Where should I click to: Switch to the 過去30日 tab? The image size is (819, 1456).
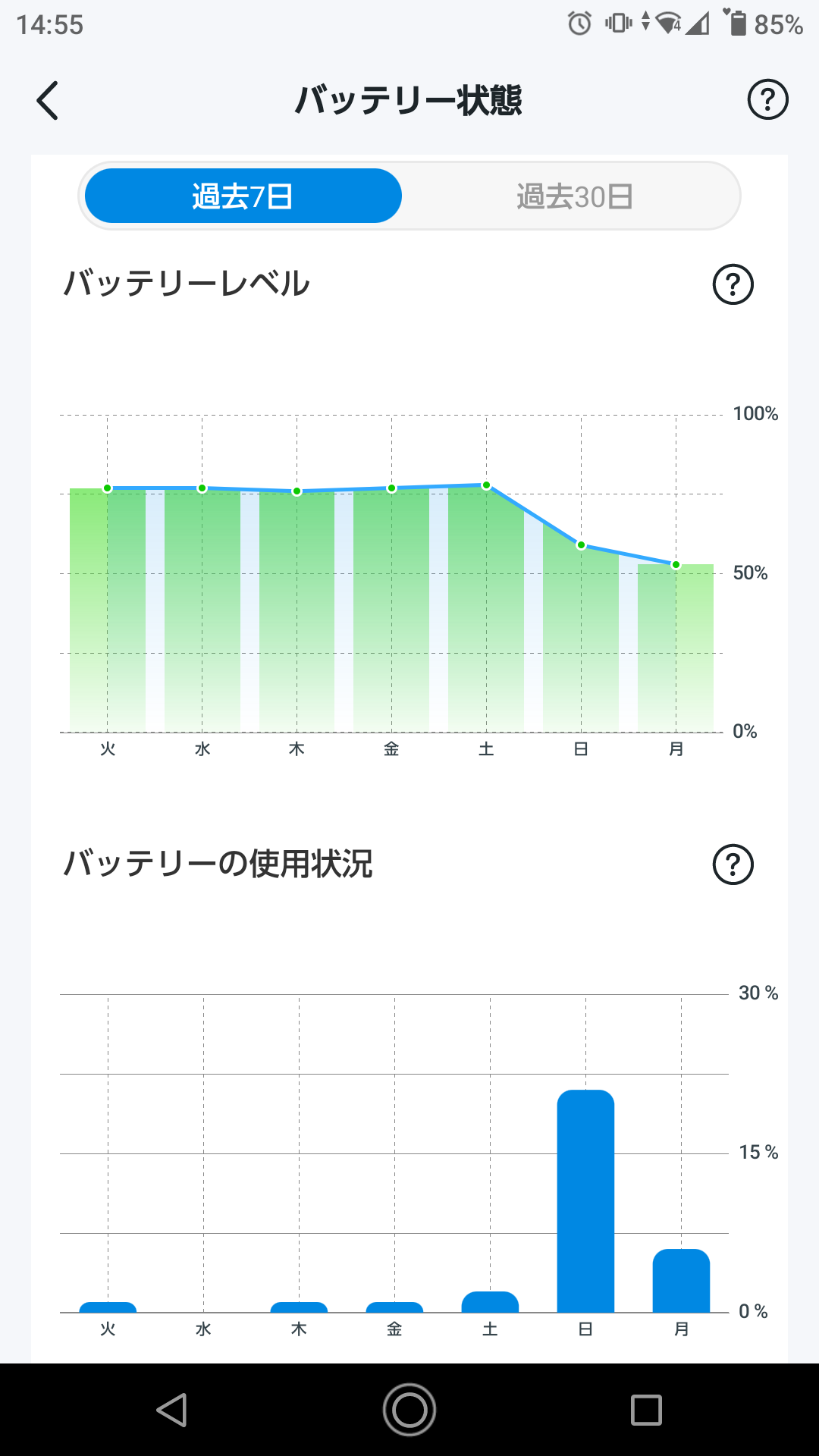tap(574, 196)
